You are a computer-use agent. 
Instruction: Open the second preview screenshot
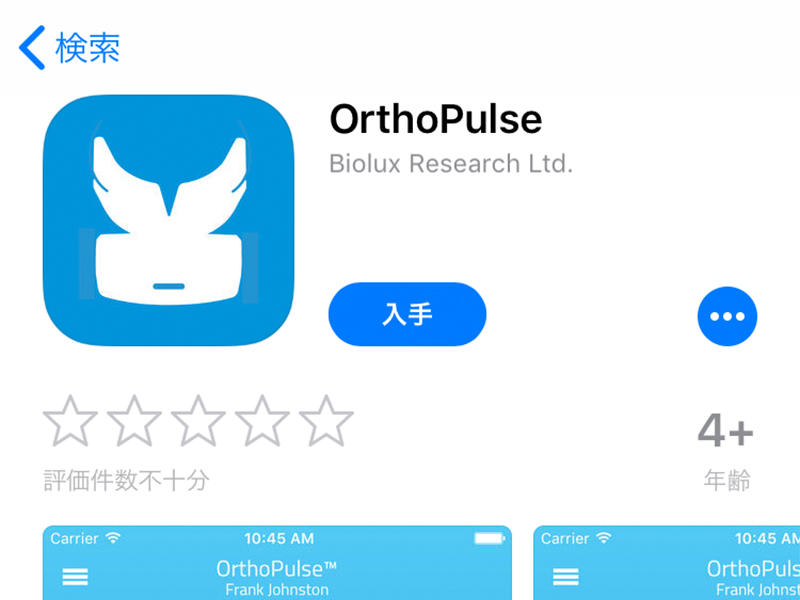tap(667, 564)
